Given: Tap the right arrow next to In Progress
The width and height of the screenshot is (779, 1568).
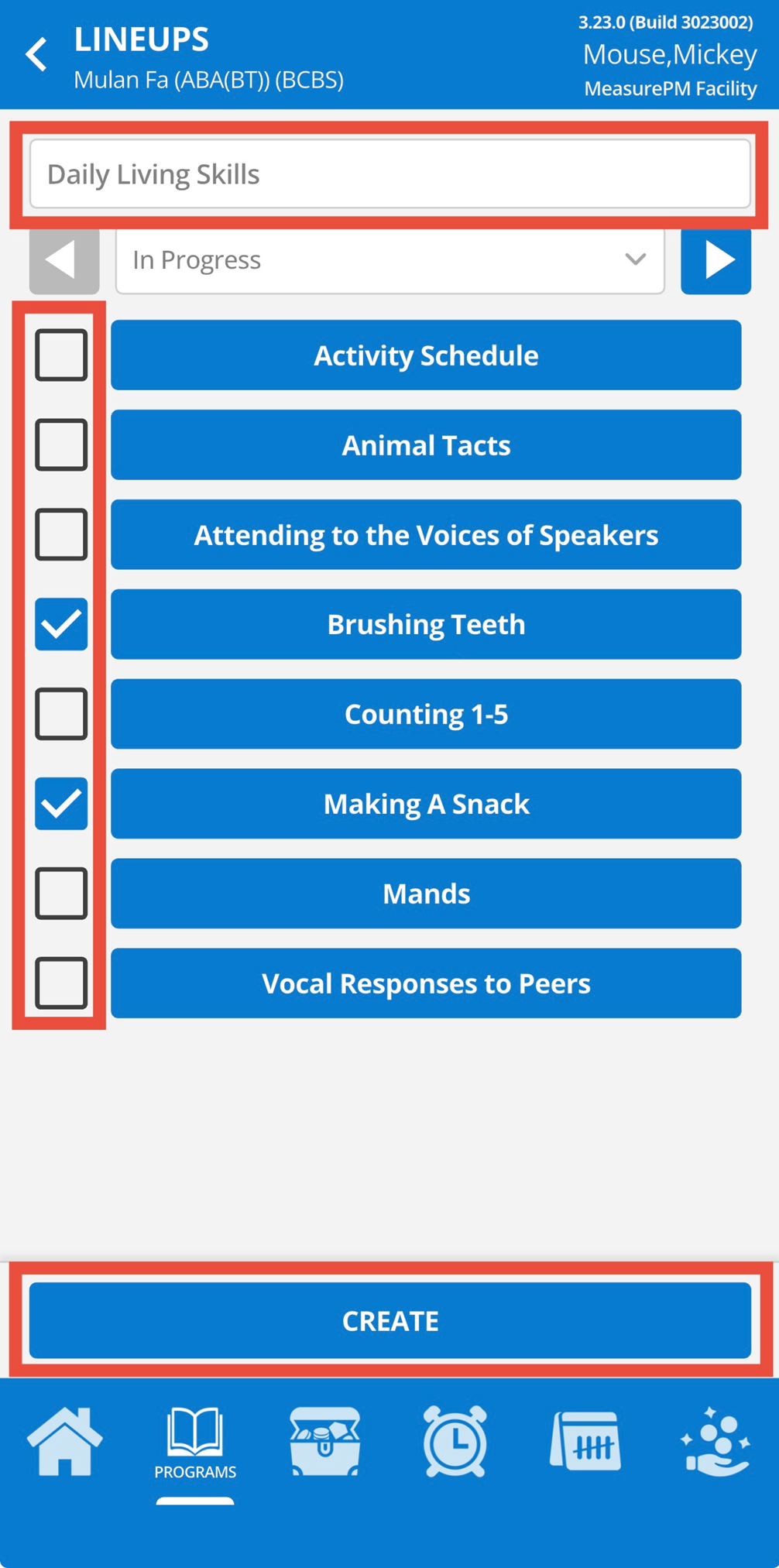Looking at the screenshot, I should (716, 260).
